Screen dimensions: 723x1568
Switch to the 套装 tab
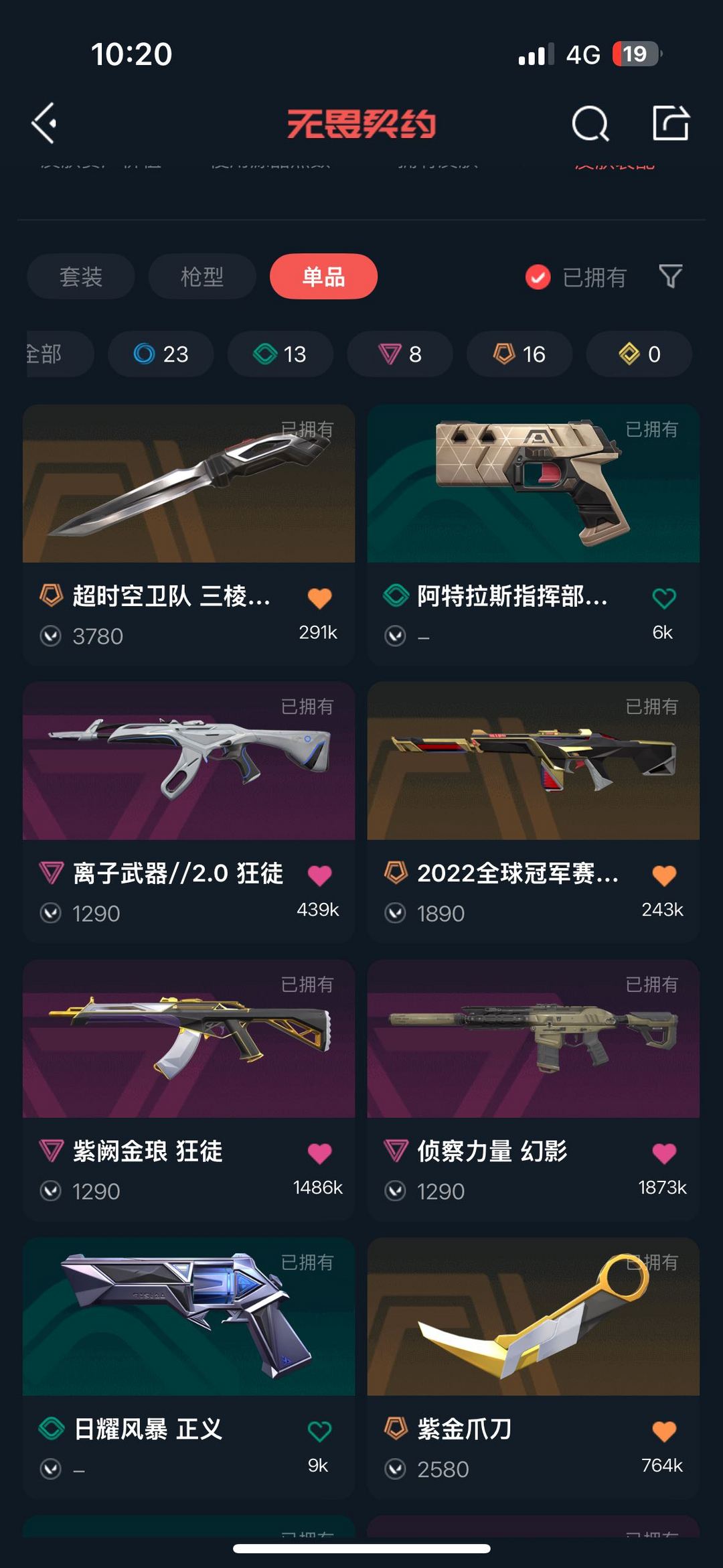pyautogui.click(x=81, y=277)
